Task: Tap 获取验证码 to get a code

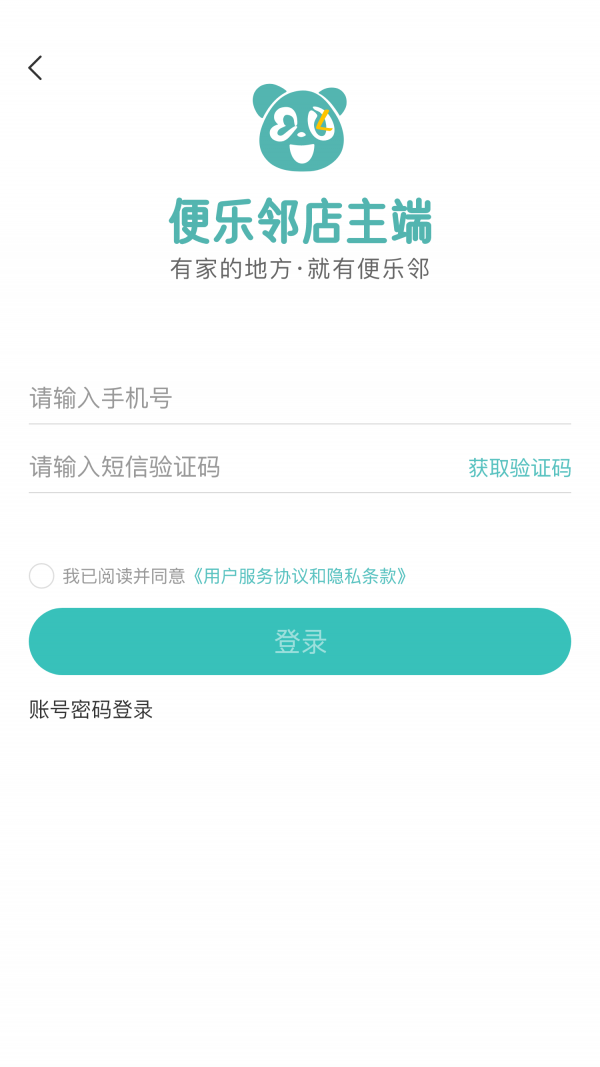Action: point(519,468)
